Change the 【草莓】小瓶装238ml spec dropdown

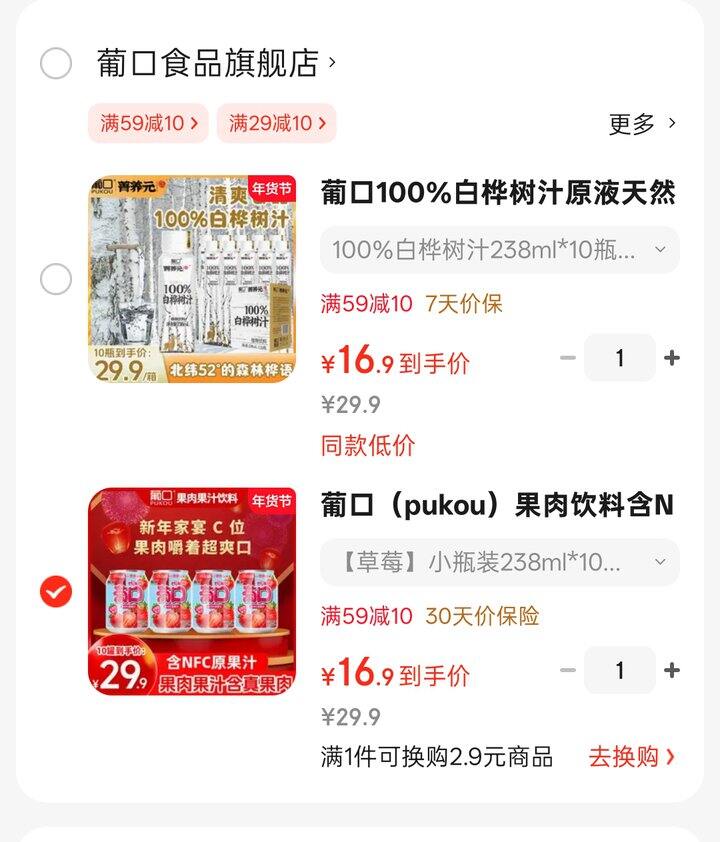499,562
